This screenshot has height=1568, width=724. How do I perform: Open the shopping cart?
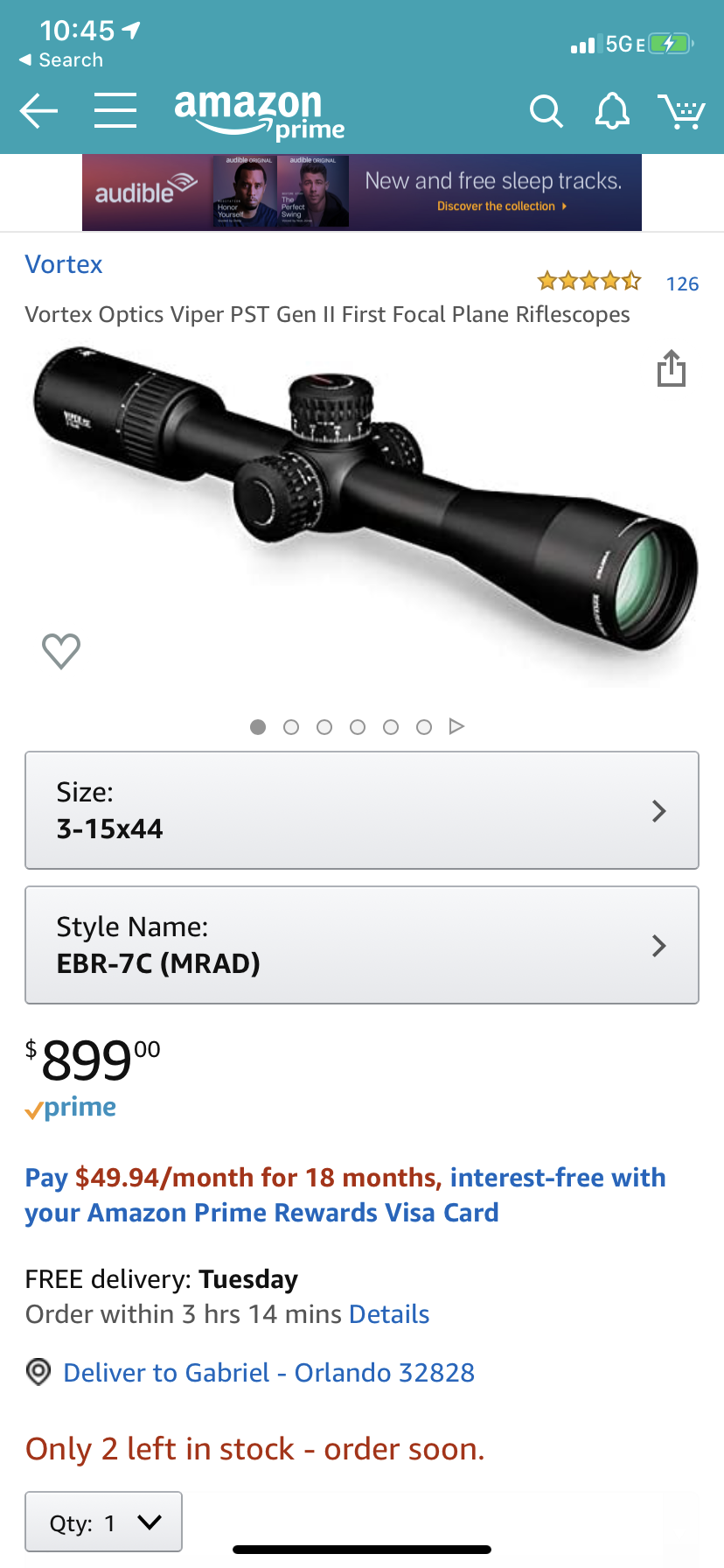(681, 112)
